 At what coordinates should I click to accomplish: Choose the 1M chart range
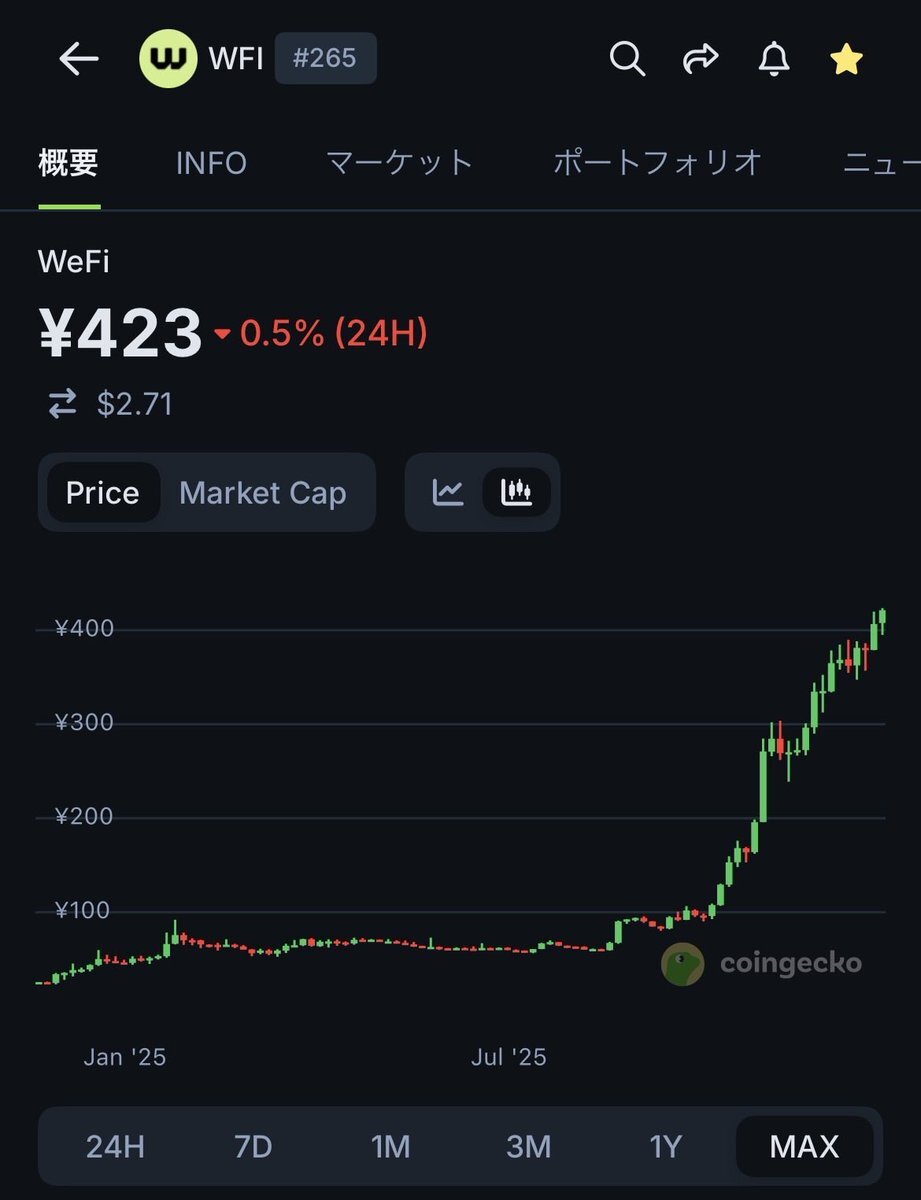tap(391, 1146)
